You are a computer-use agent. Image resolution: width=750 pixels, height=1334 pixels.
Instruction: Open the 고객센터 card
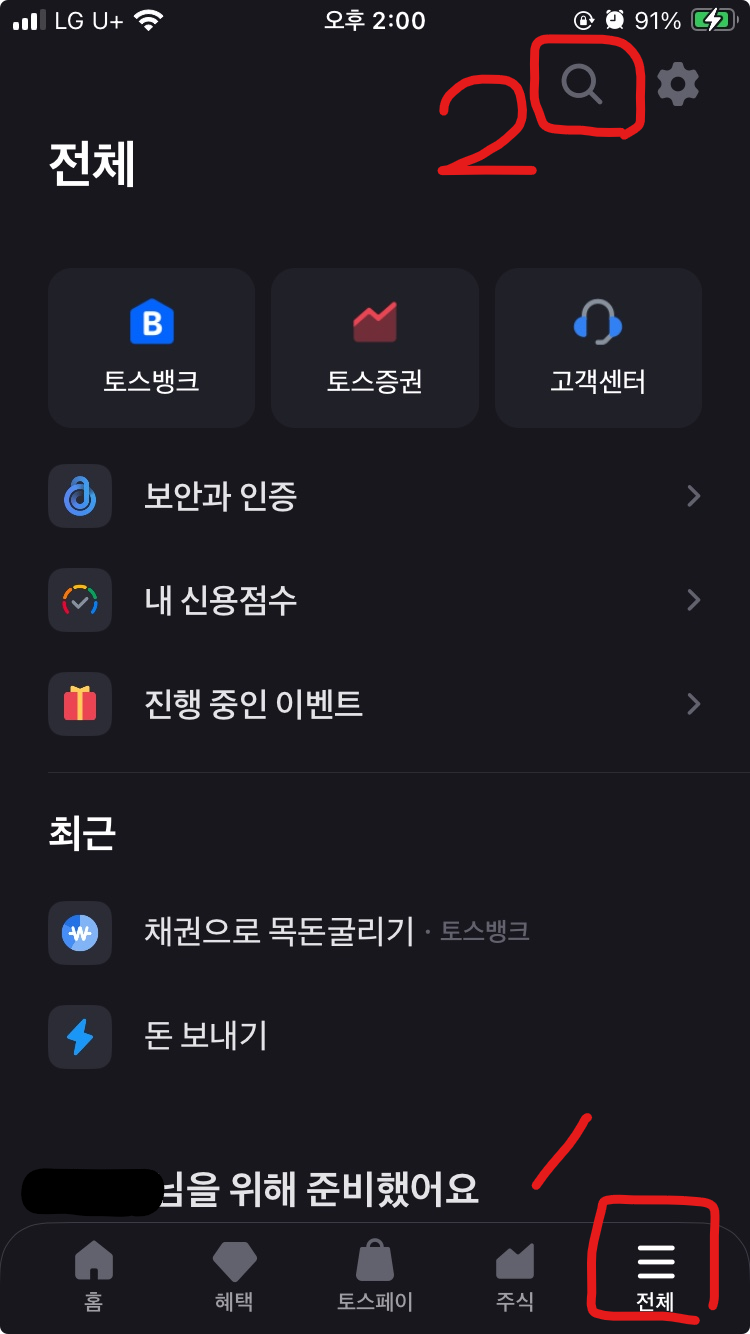point(598,347)
